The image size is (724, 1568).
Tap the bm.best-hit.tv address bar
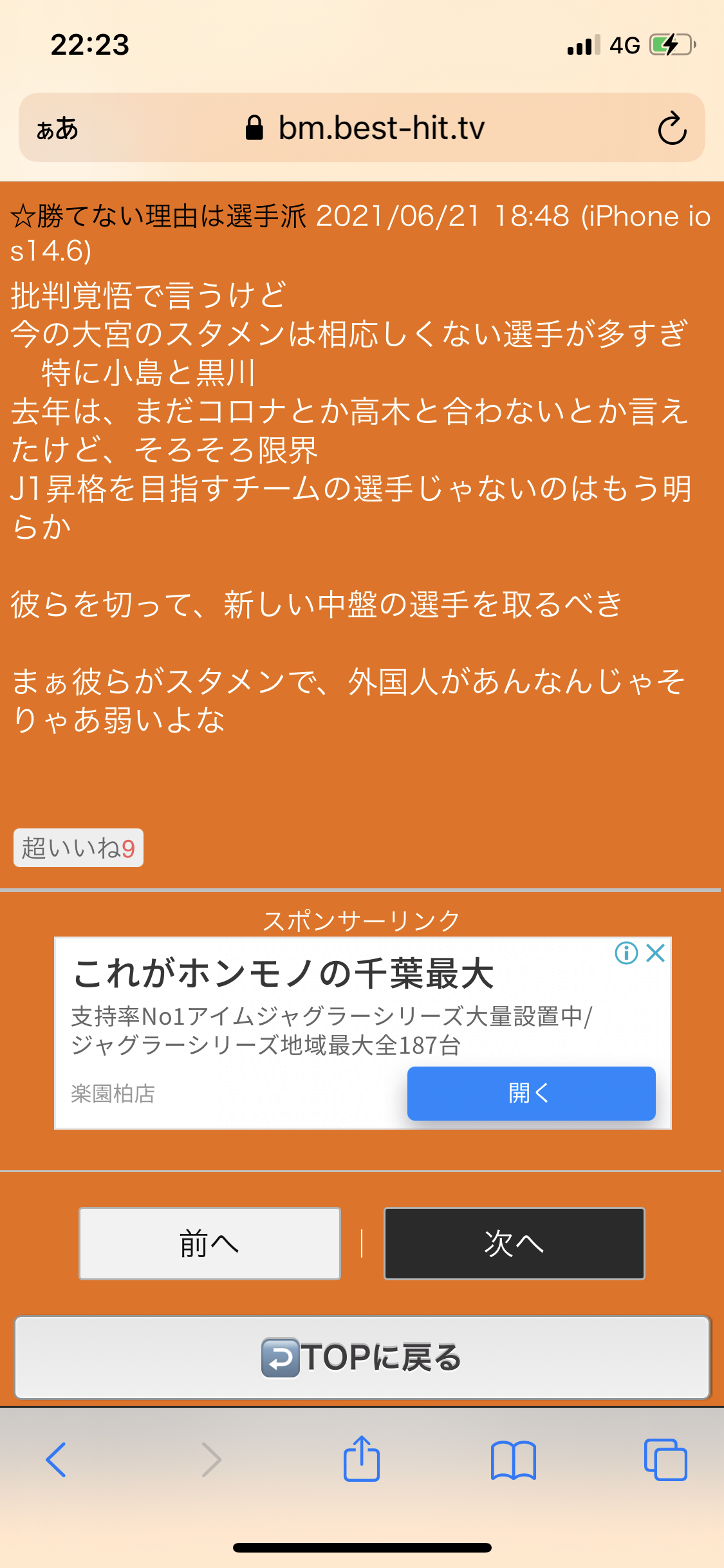click(x=366, y=128)
